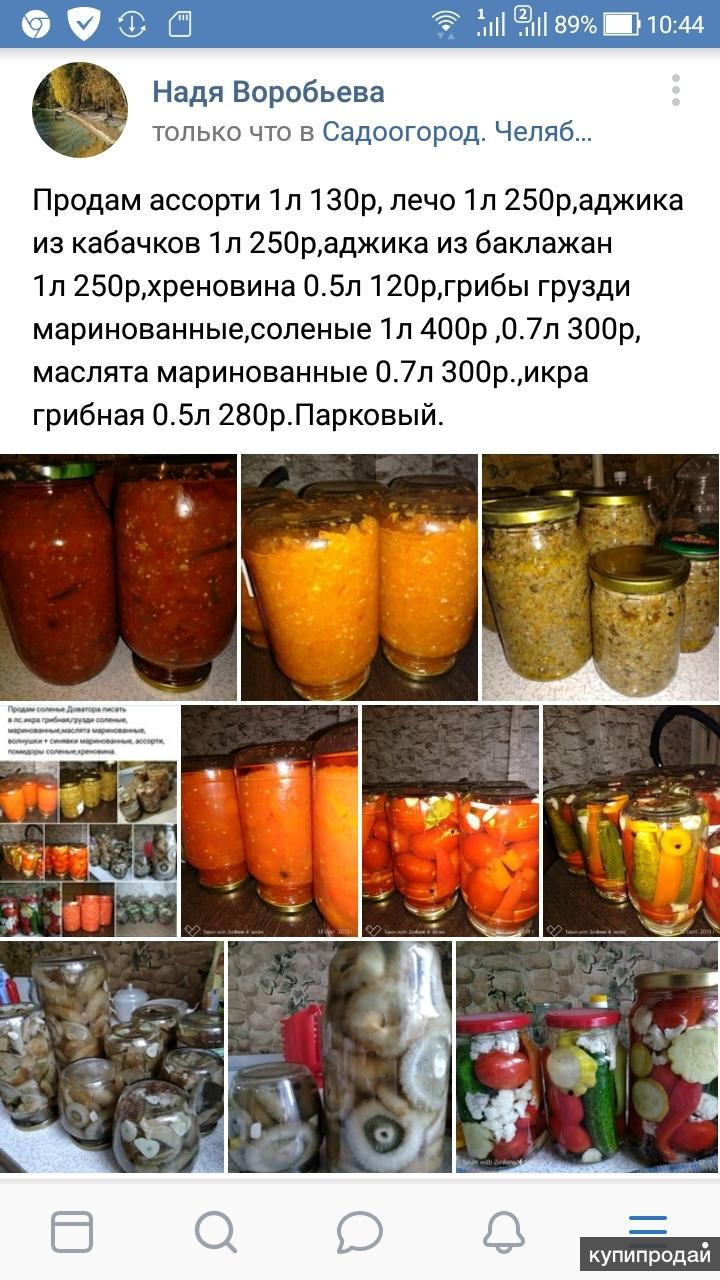This screenshot has height=1280, width=720.
Task: Open photo of jars with pickled cucumbers
Action: click(x=631, y=820)
